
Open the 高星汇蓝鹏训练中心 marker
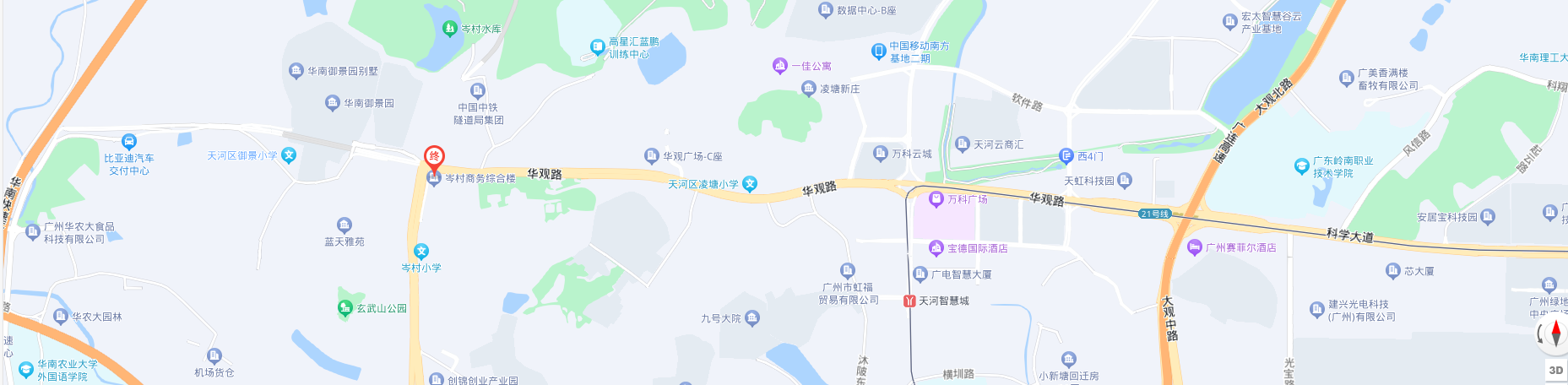pyautogui.click(x=598, y=47)
